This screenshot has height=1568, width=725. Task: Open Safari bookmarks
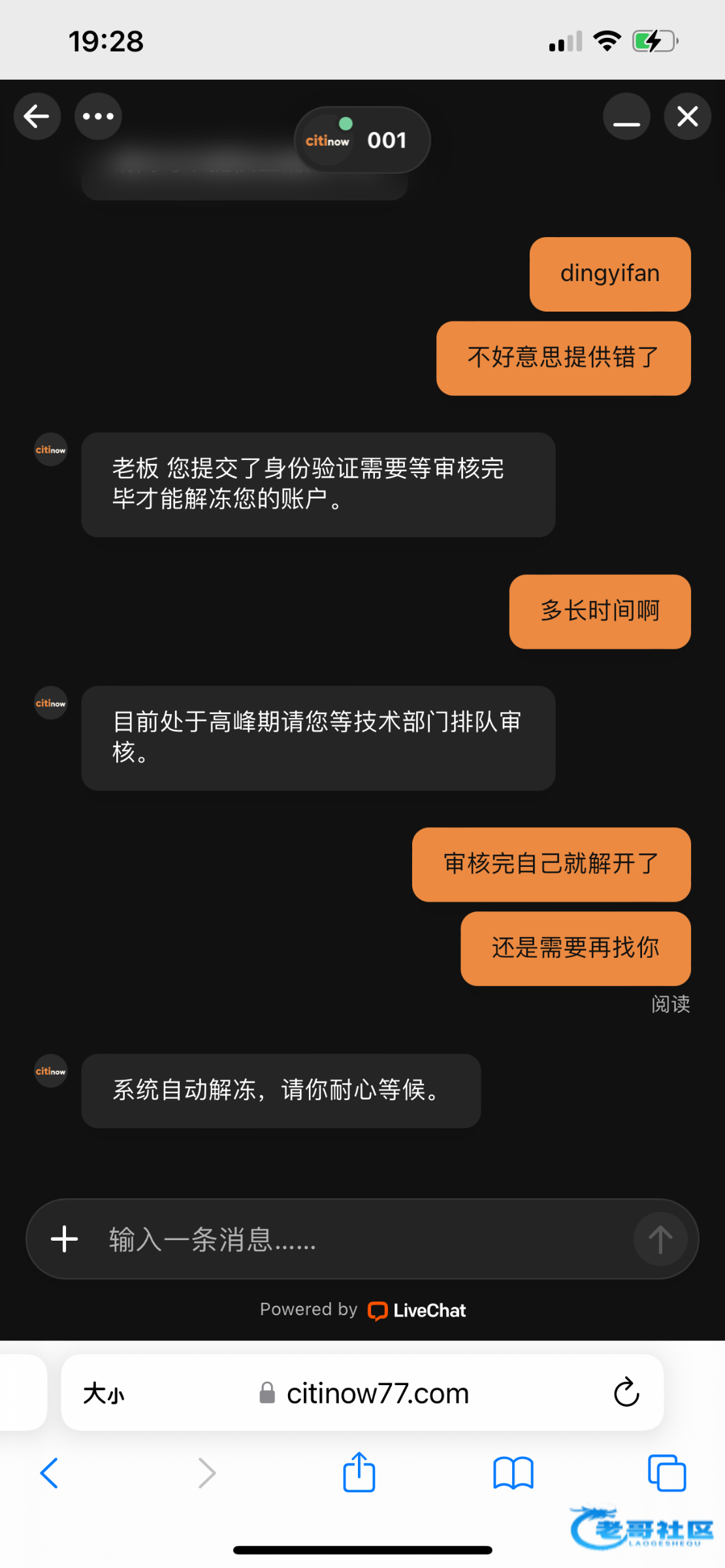point(513,1473)
